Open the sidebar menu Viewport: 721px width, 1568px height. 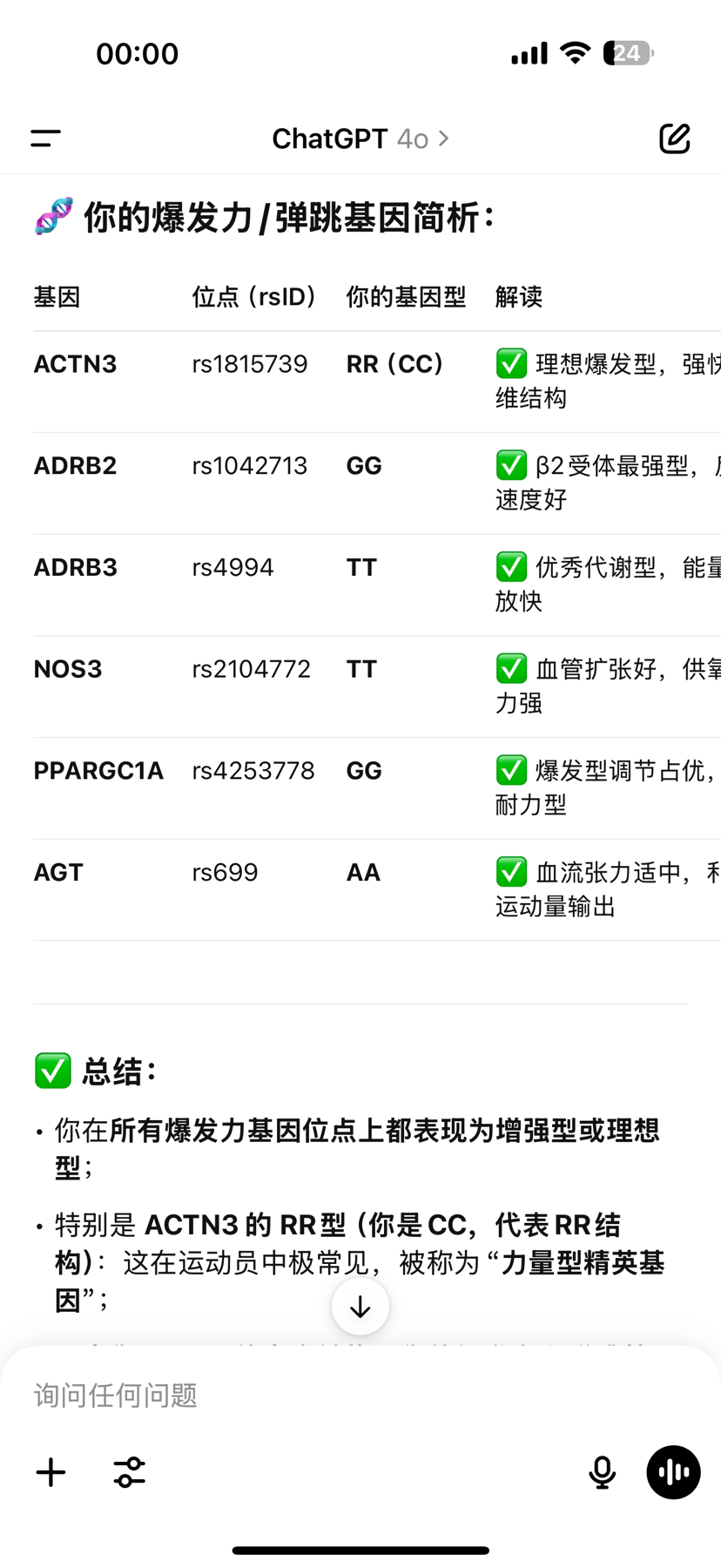(x=45, y=139)
